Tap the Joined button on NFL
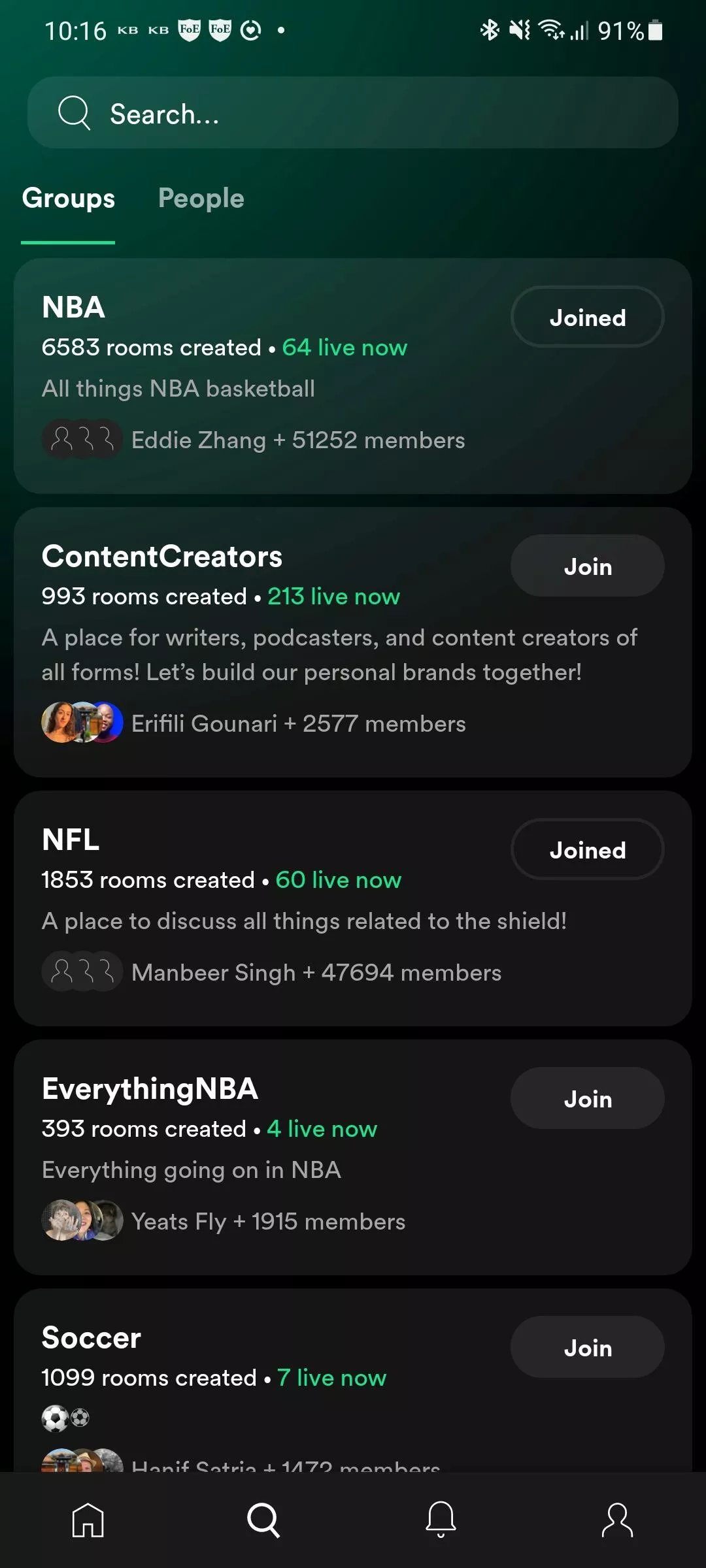The width and height of the screenshot is (706, 1568). pyautogui.click(x=587, y=849)
